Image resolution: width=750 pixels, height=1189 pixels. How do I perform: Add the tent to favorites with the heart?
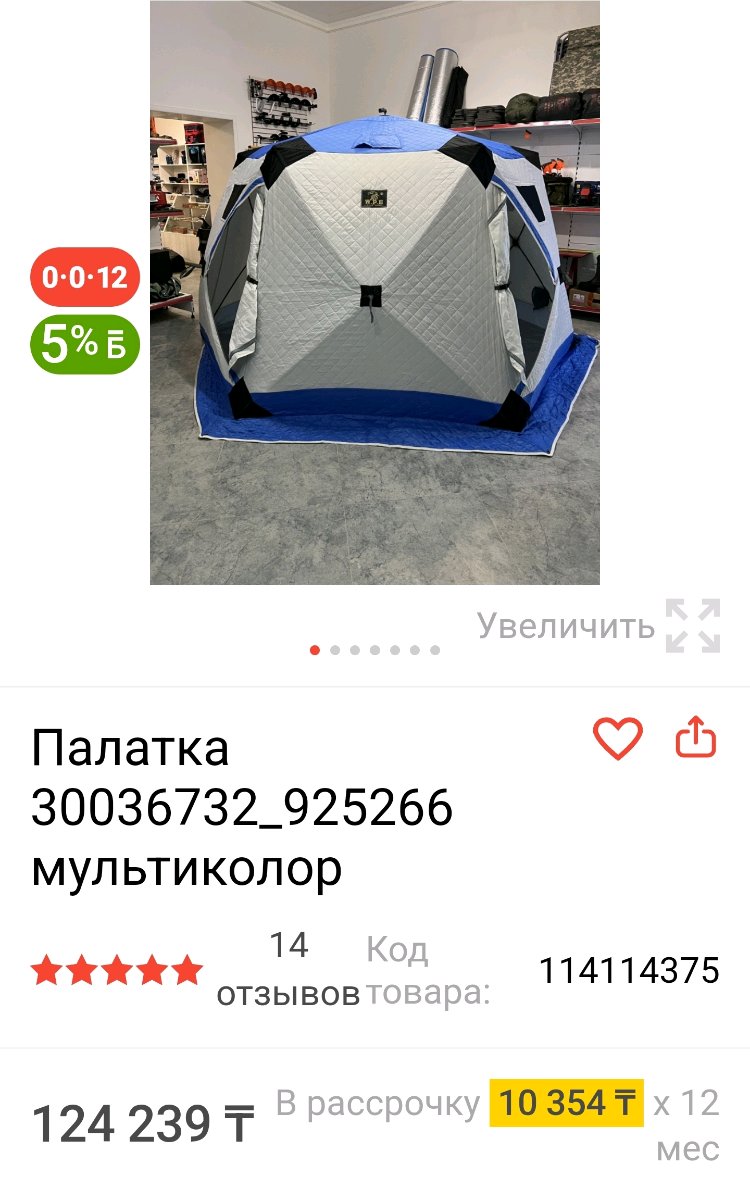[618, 739]
